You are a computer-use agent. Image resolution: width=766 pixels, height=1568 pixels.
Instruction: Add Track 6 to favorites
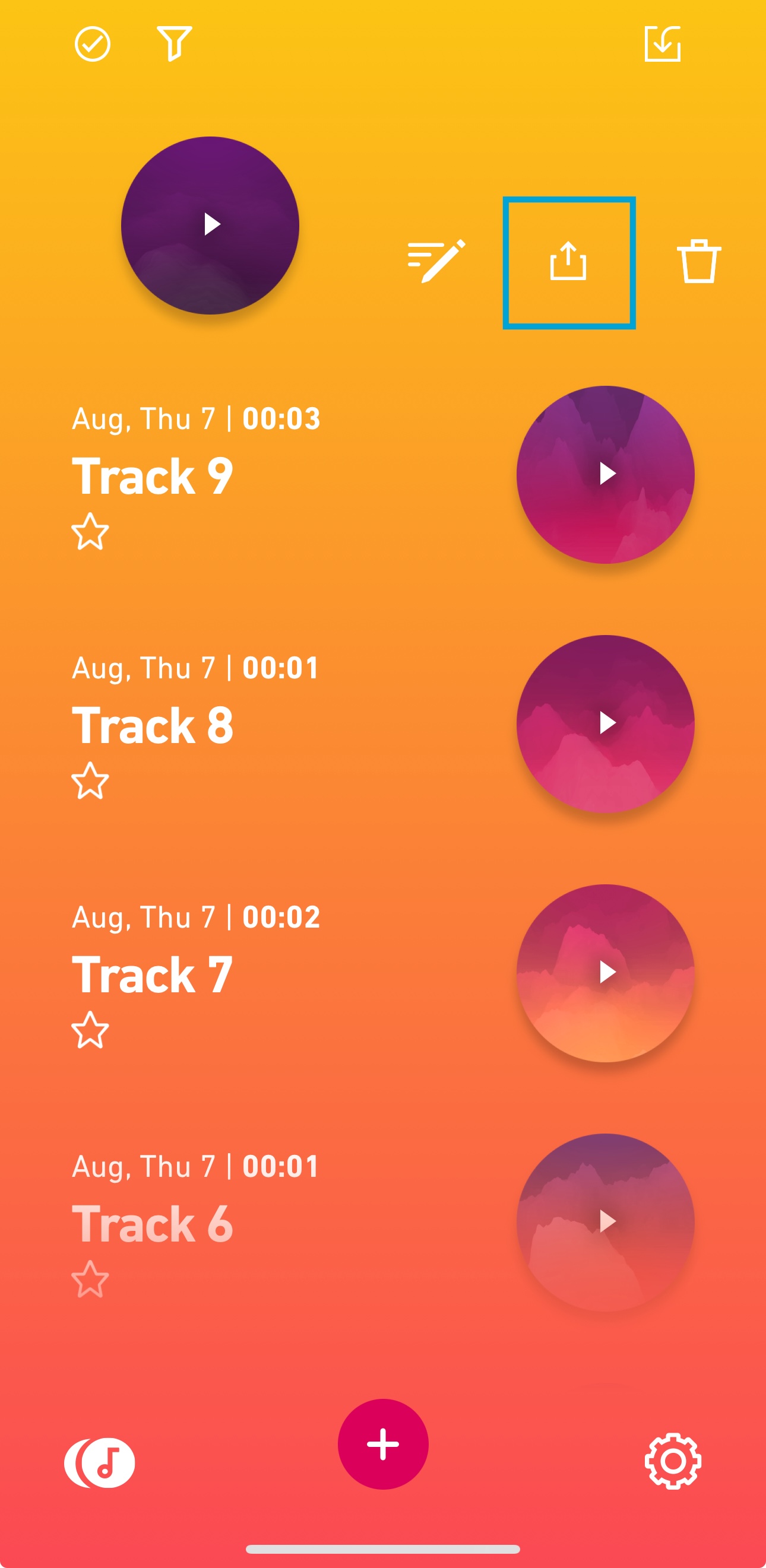click(90, 1279)
